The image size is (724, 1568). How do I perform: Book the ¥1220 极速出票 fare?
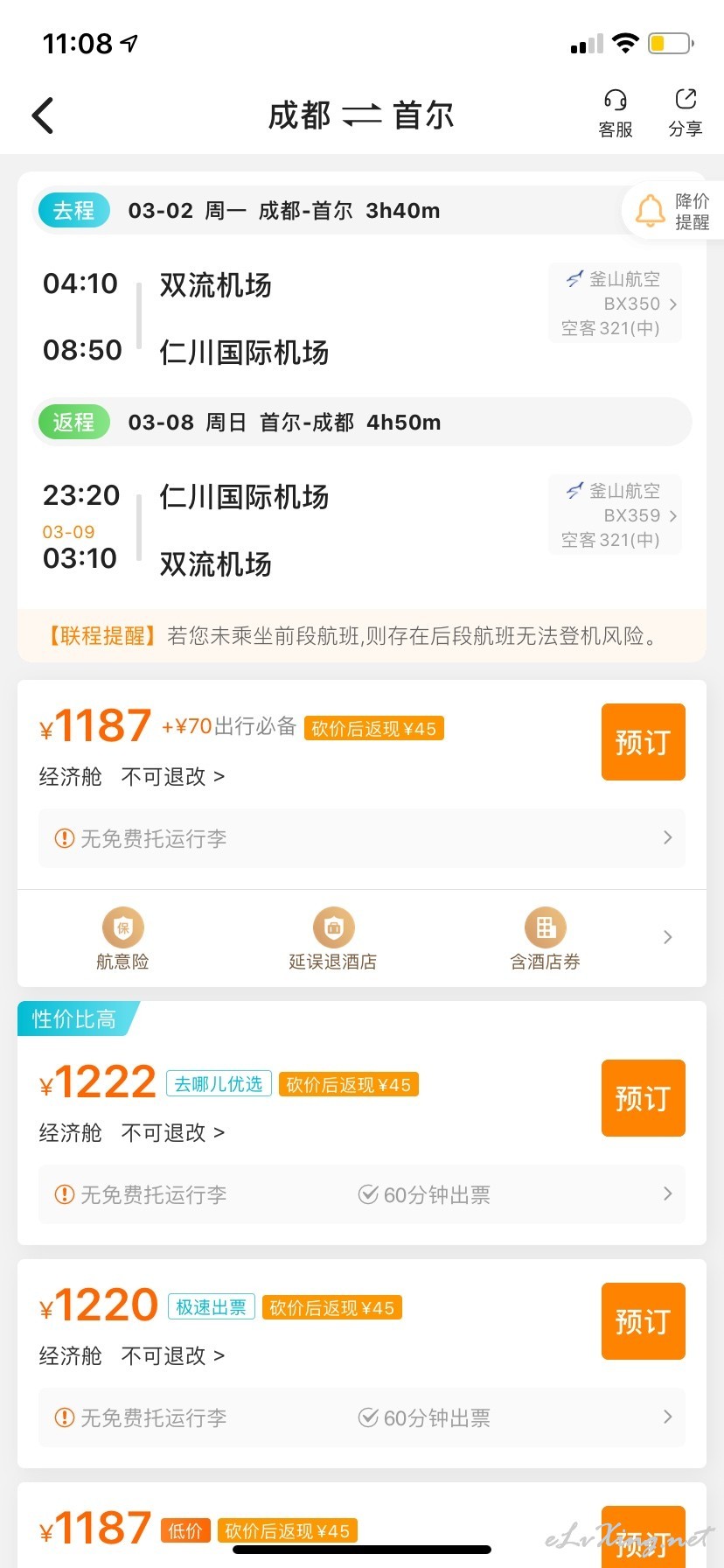pyautogui.click(x=643, y=1321)
